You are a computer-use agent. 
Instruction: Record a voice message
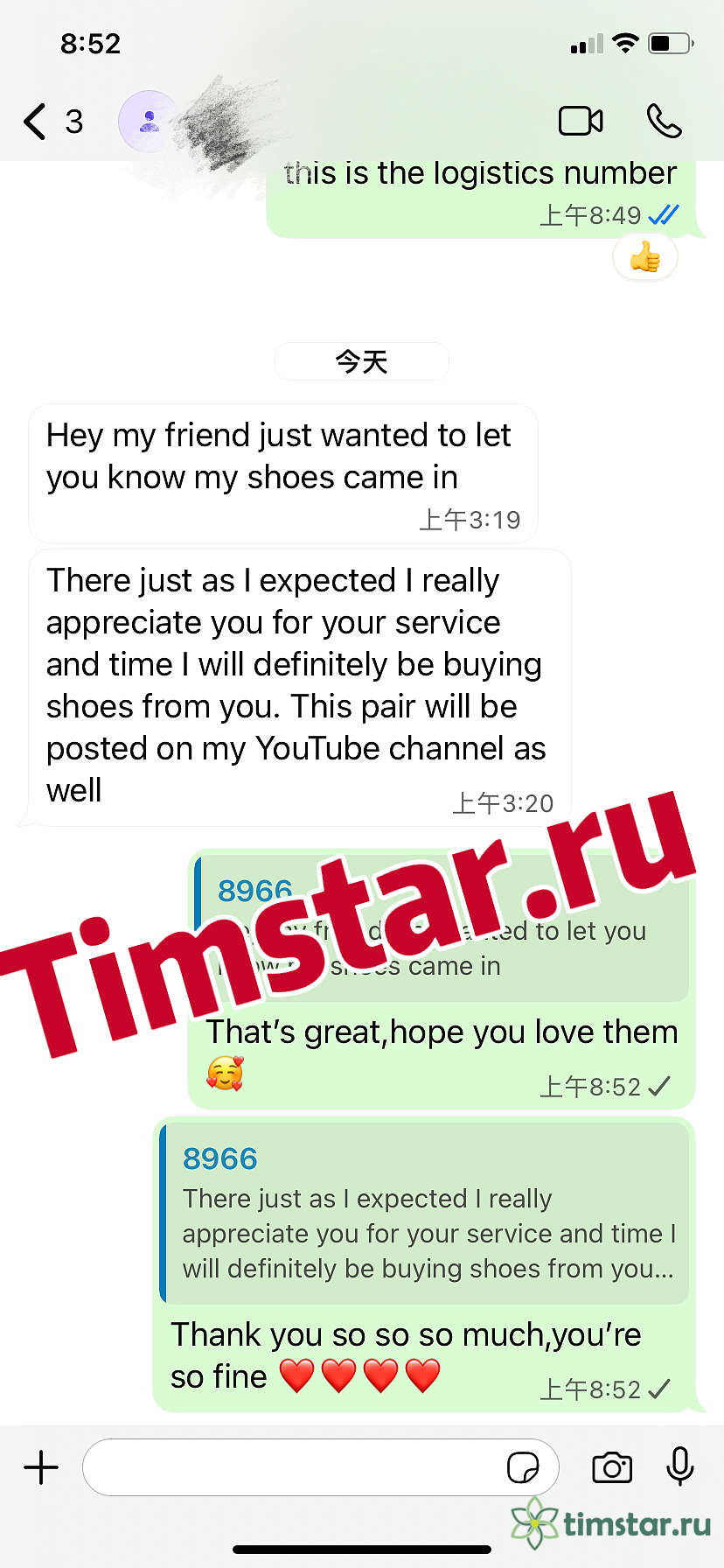tap(680, 1466)
